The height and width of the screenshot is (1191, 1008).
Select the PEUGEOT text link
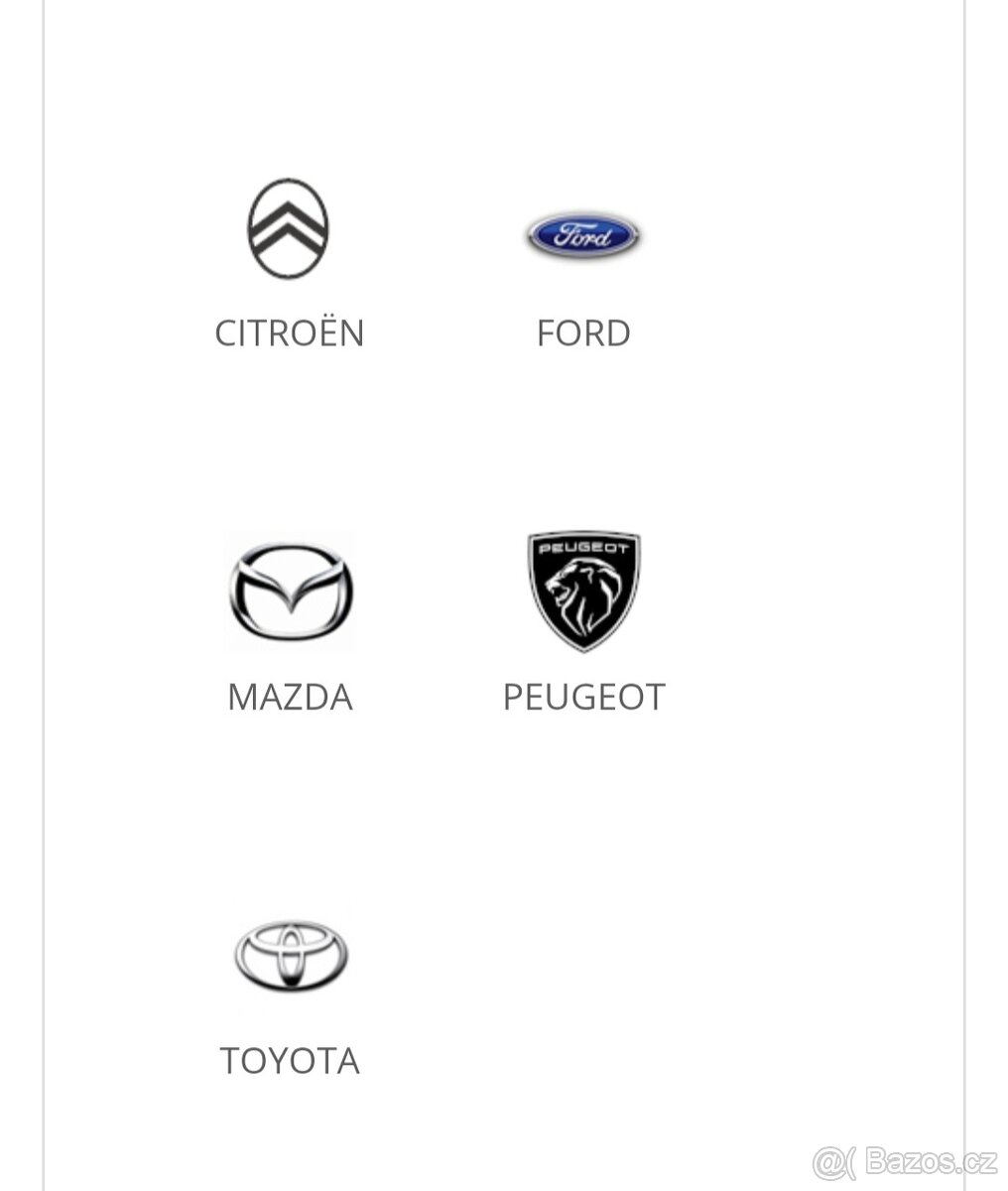pyautogui.click(x=583, y=697)
